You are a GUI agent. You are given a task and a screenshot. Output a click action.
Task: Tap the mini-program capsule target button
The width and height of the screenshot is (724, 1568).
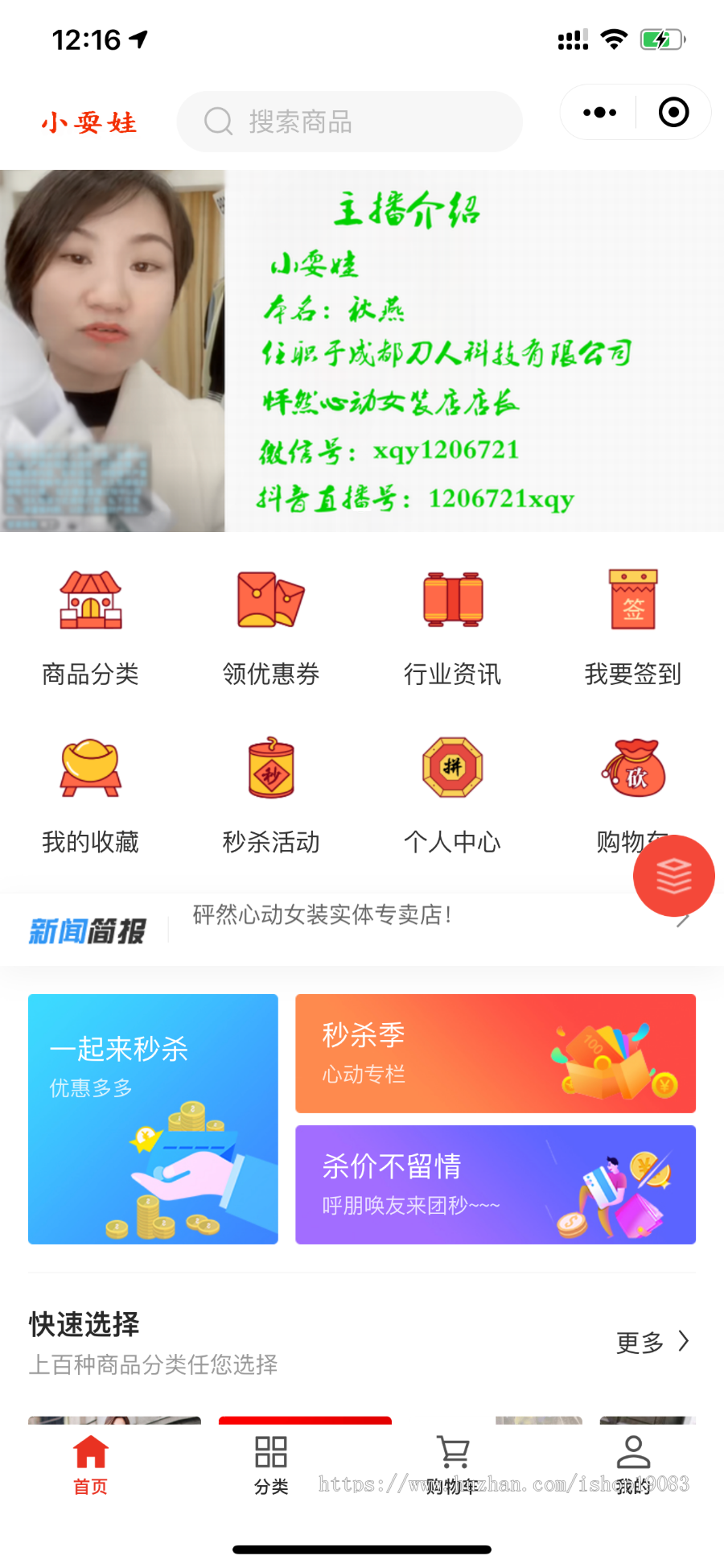click(x=673, y=113)
